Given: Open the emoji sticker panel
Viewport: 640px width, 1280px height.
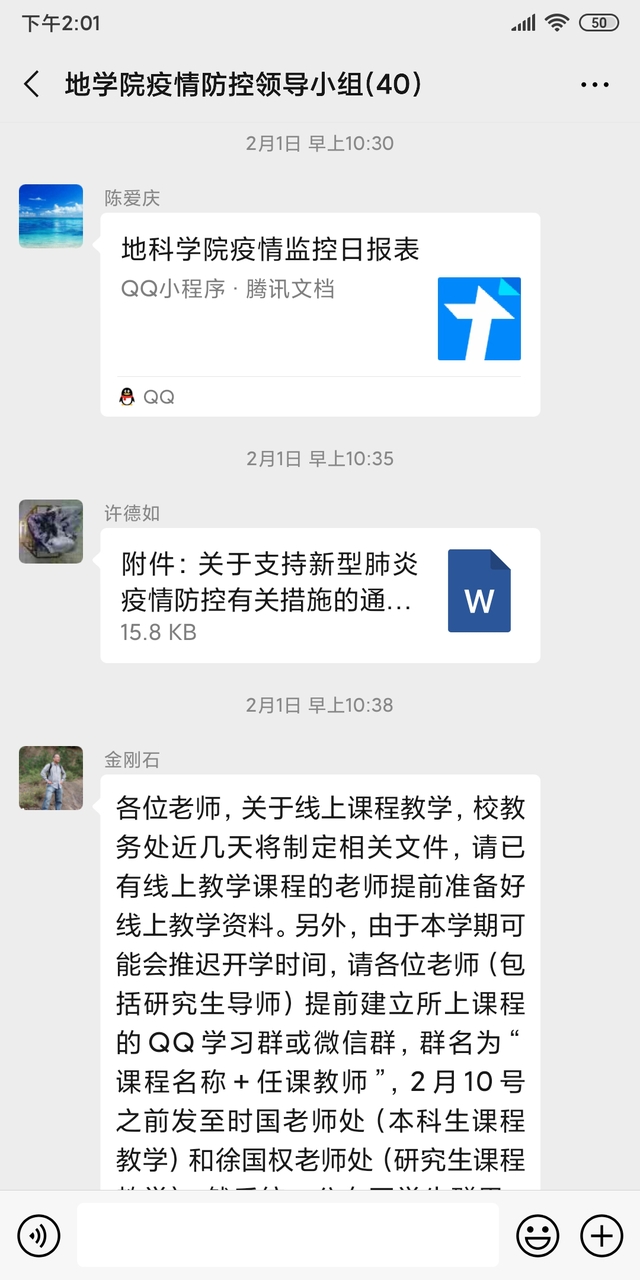Looking at the screenshot, I should (537, 1237).
